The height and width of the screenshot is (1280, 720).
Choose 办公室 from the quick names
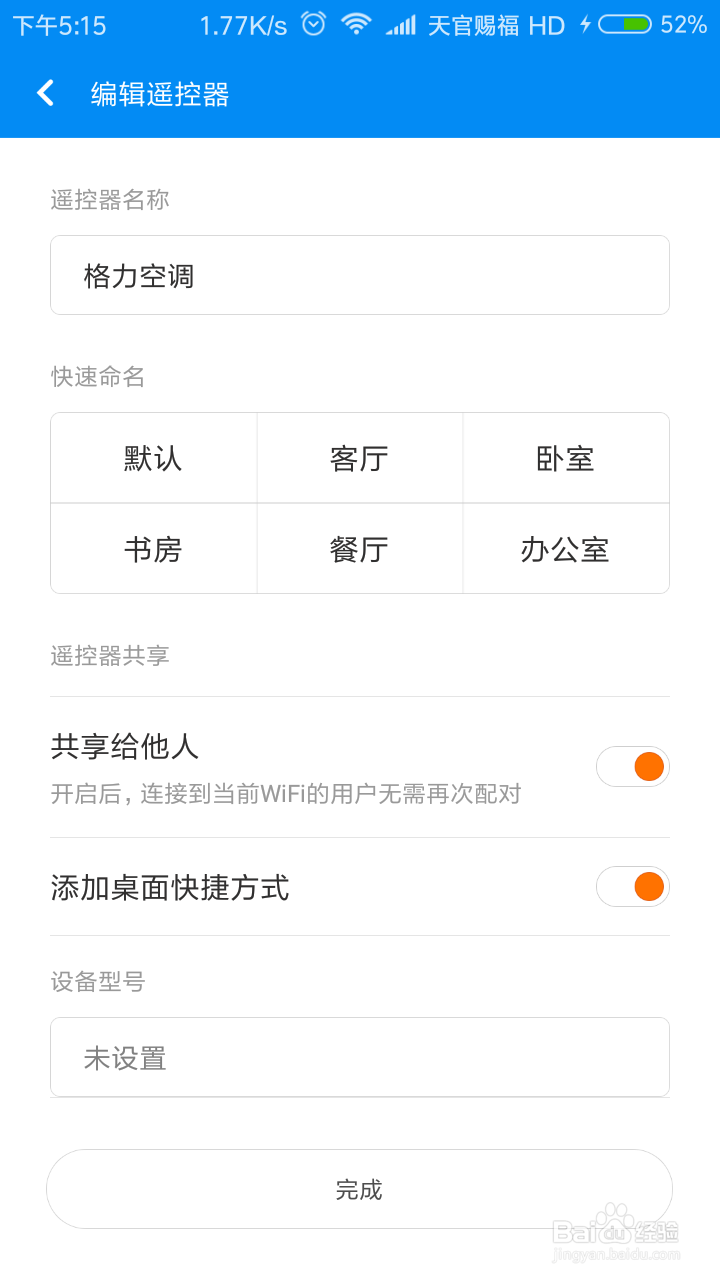(566, 548)
